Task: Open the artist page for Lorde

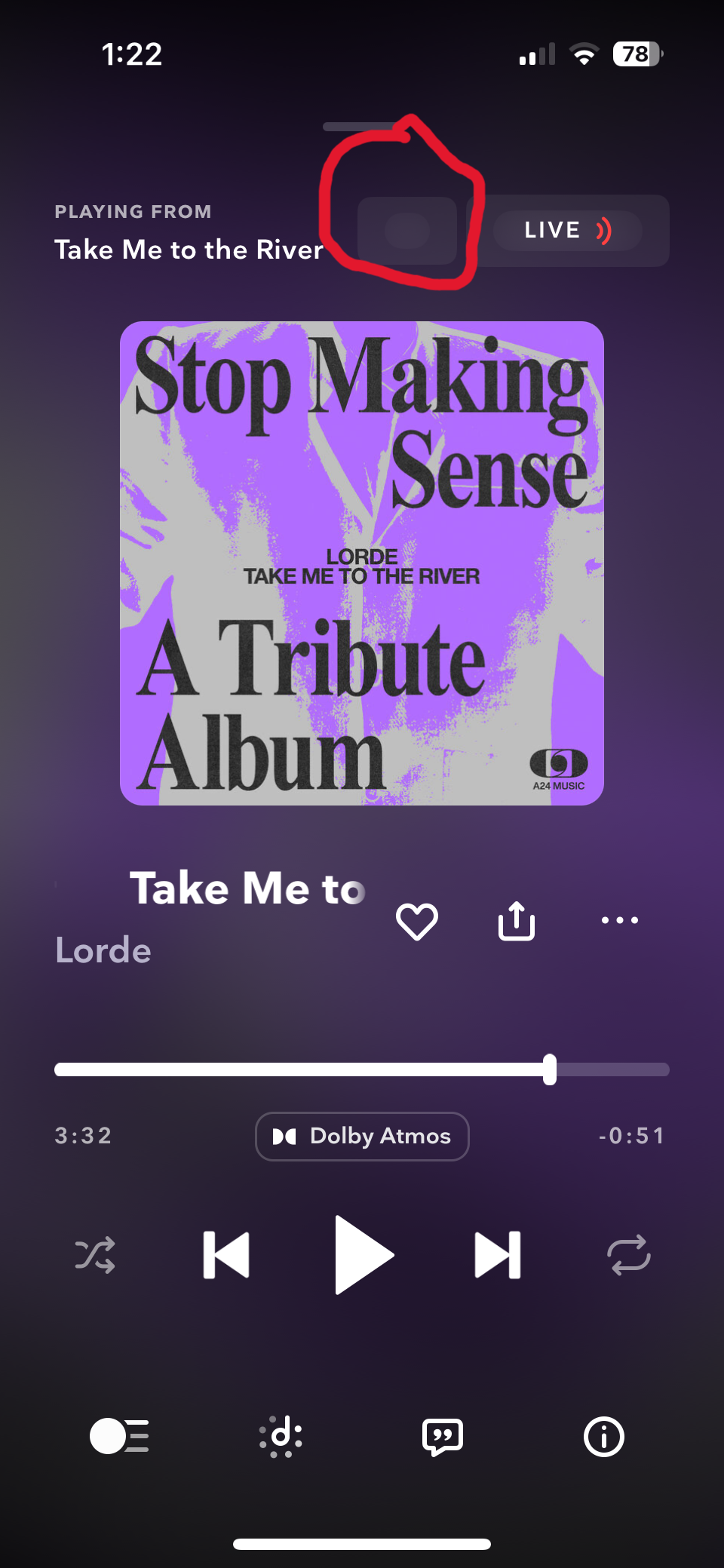Action: (x=103, y=950)
